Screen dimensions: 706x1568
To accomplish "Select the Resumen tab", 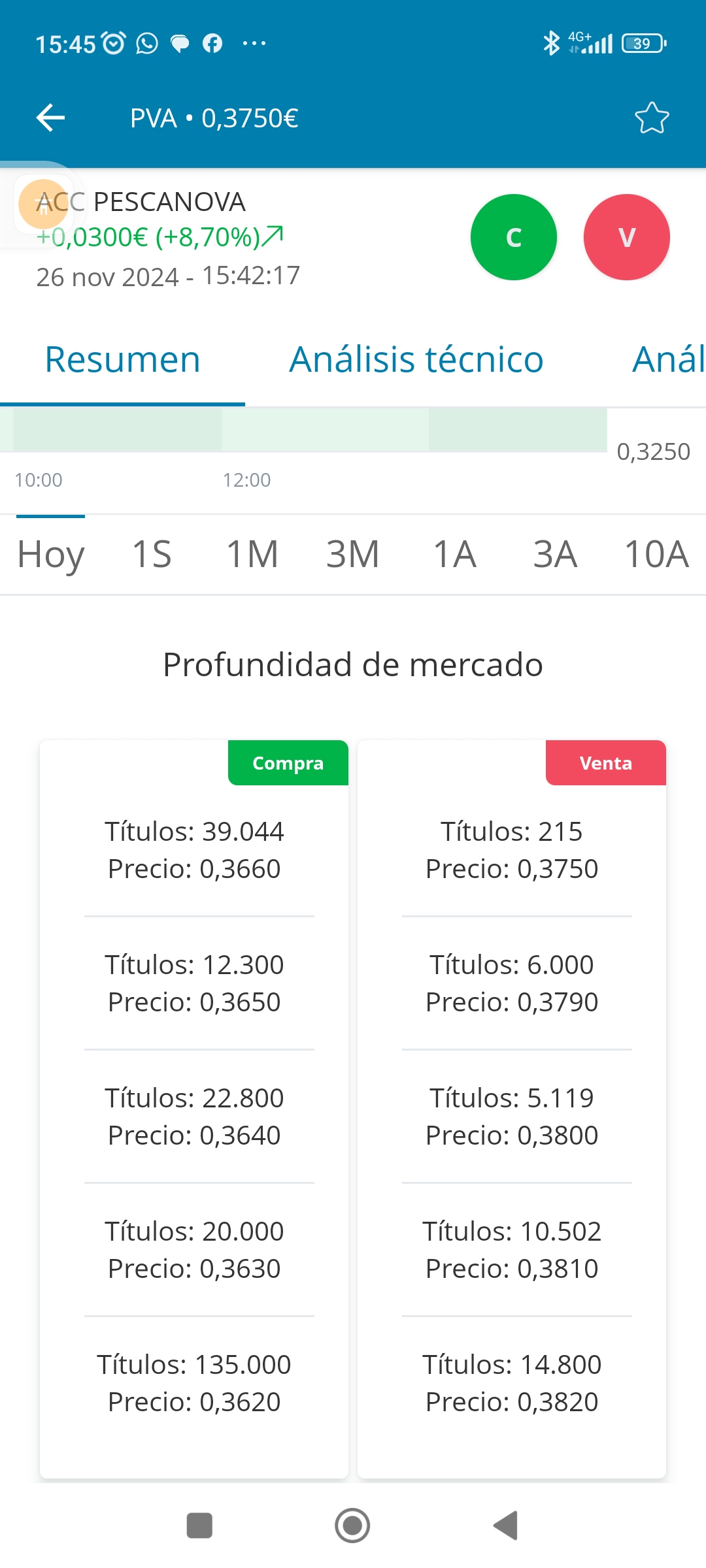I will [x=122, y=359].
